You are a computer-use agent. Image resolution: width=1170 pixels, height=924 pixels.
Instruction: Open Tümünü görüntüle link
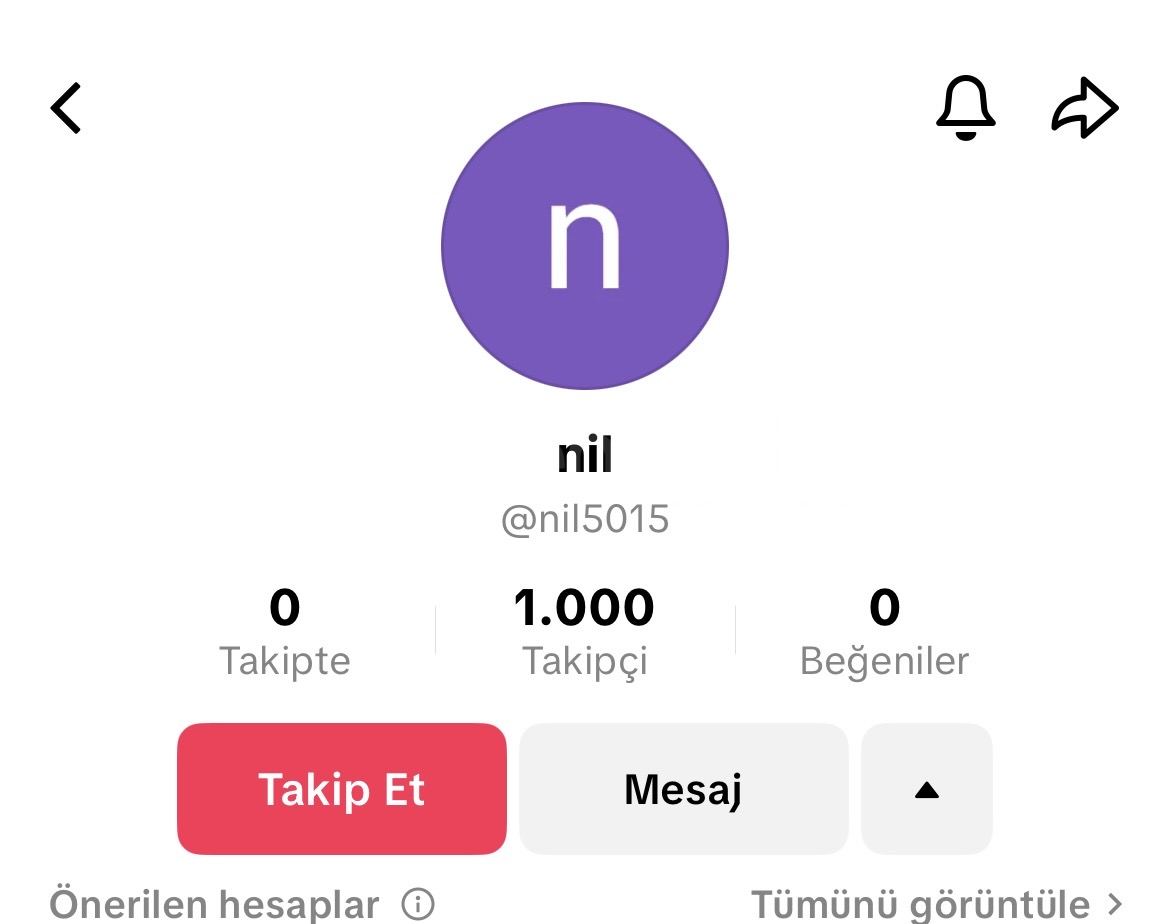936,905
